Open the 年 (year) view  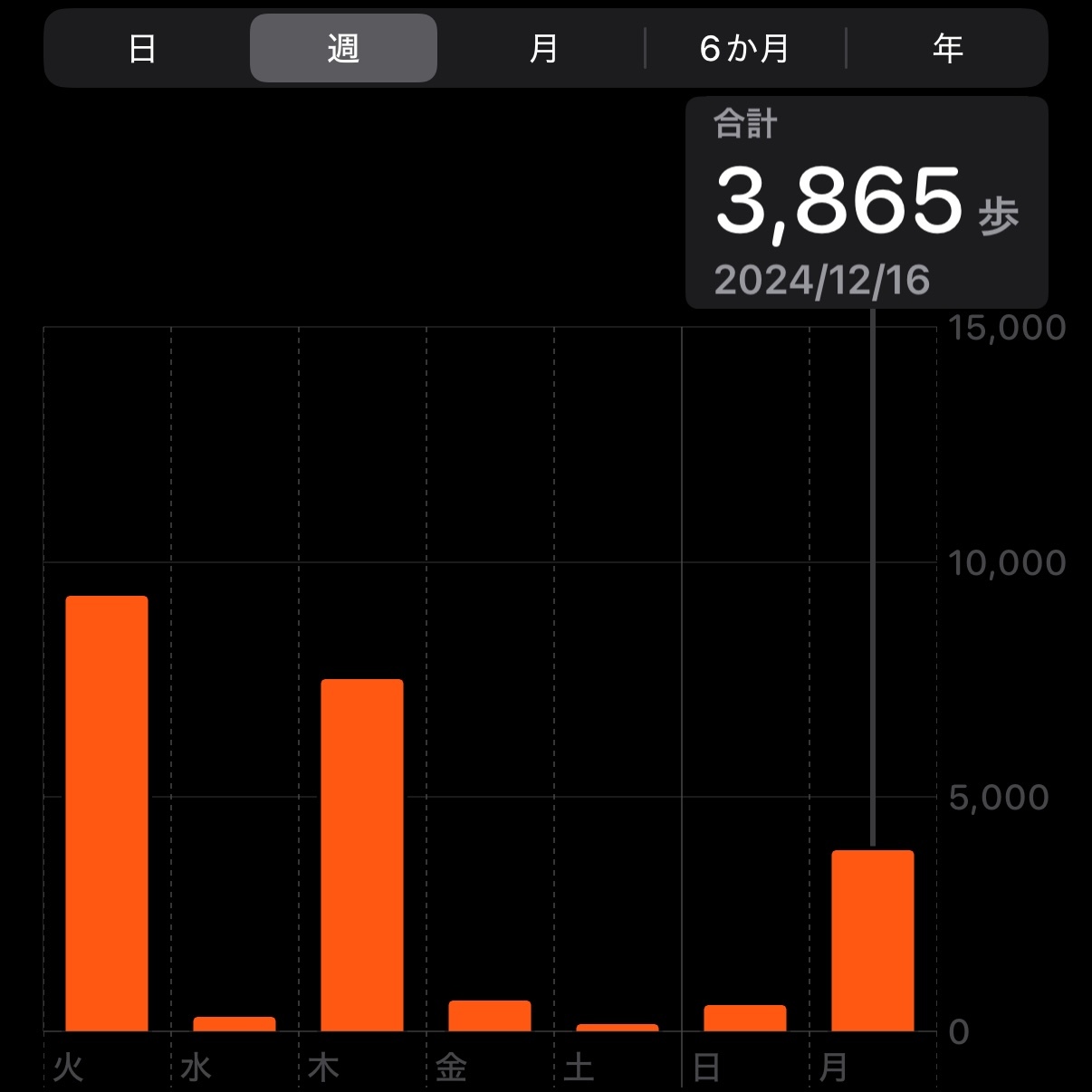[x=947, y=48]
